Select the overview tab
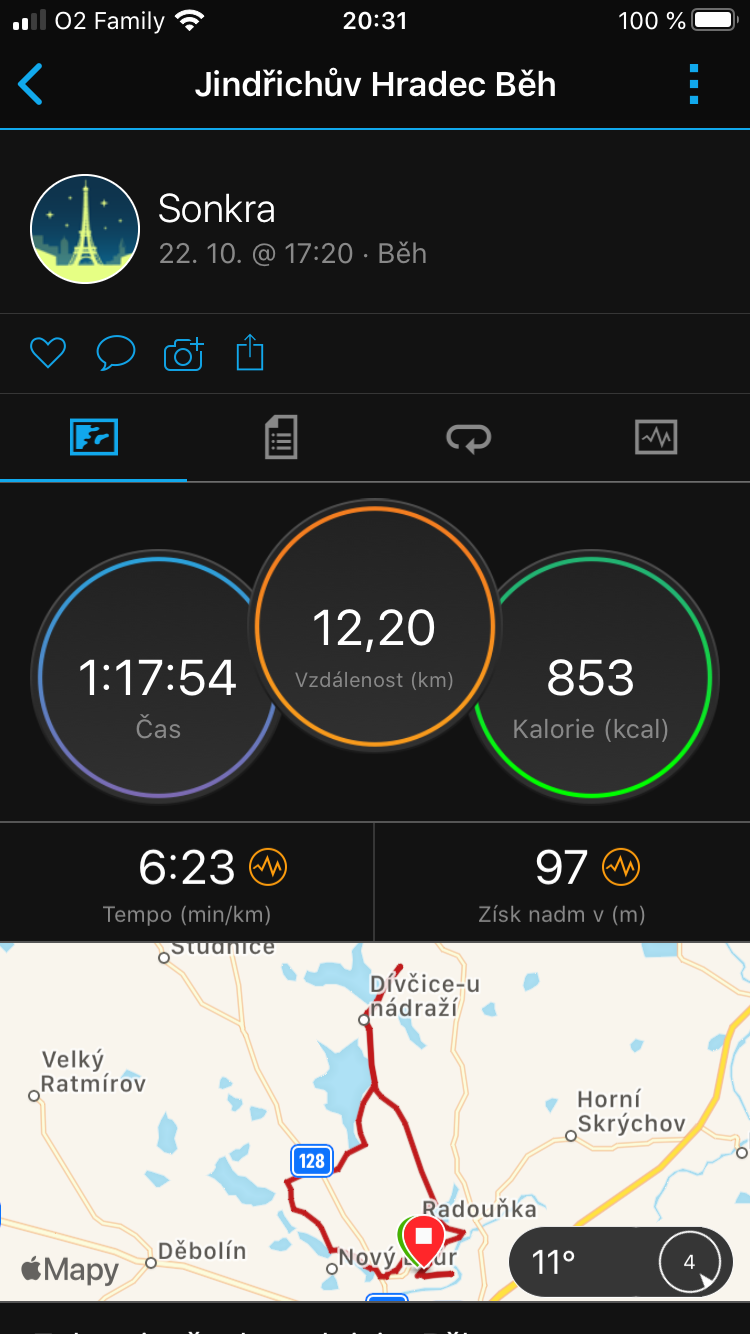 94,438
